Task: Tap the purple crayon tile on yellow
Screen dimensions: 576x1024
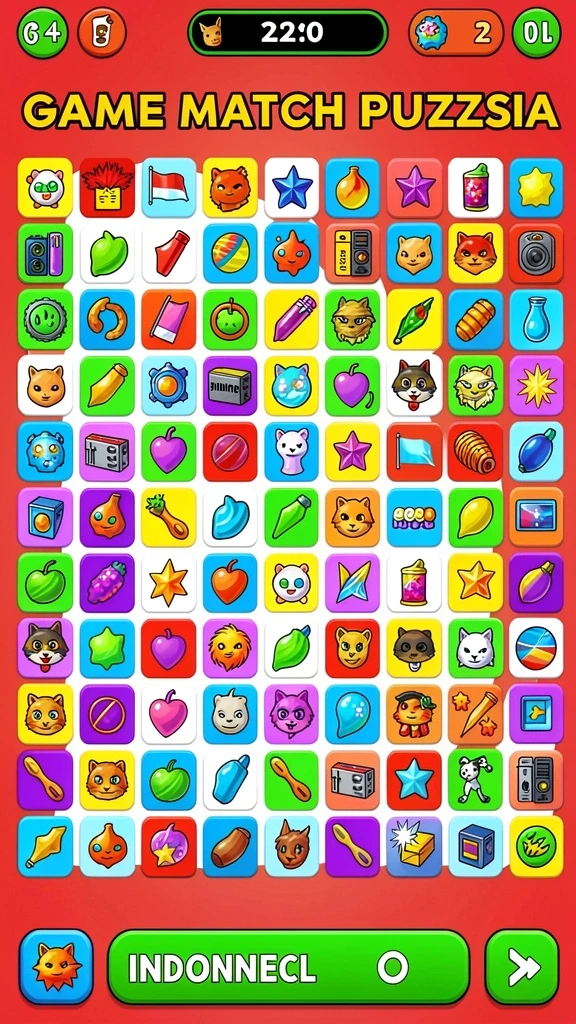Action: coord(291,319)
